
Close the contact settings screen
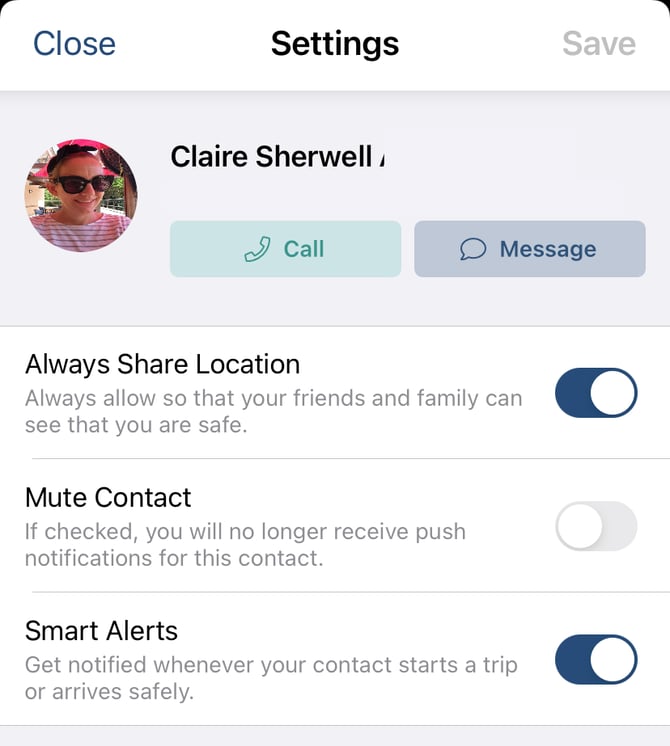[74, 44]
